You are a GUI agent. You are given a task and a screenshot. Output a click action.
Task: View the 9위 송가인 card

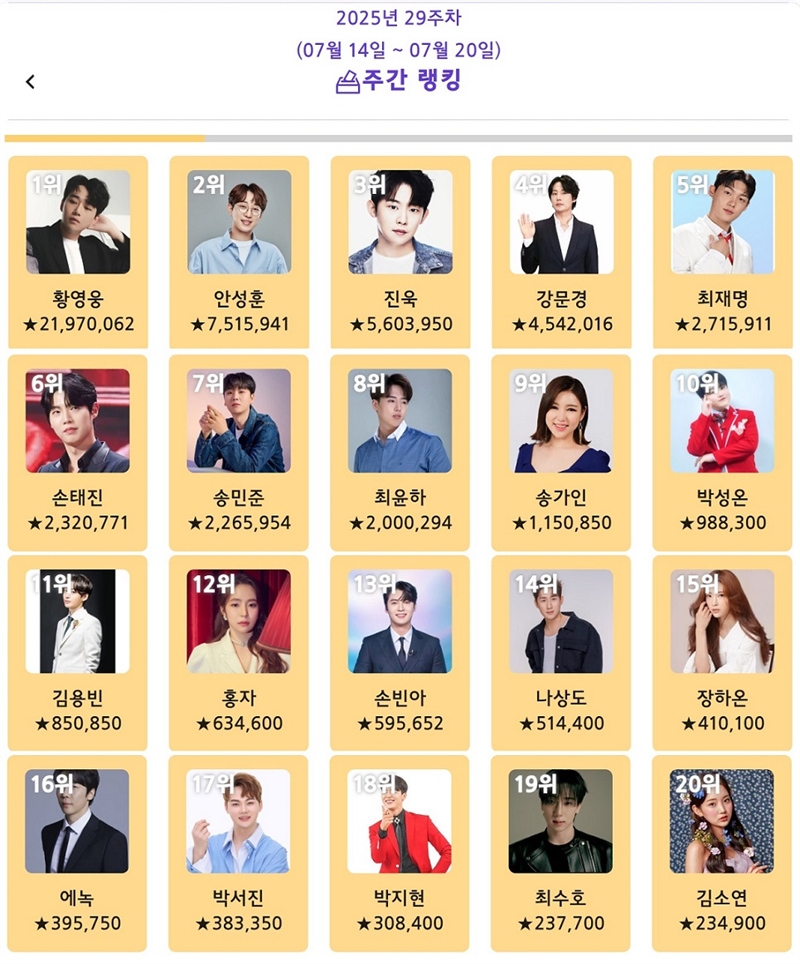pyautogui.click(x=561, y=450)
